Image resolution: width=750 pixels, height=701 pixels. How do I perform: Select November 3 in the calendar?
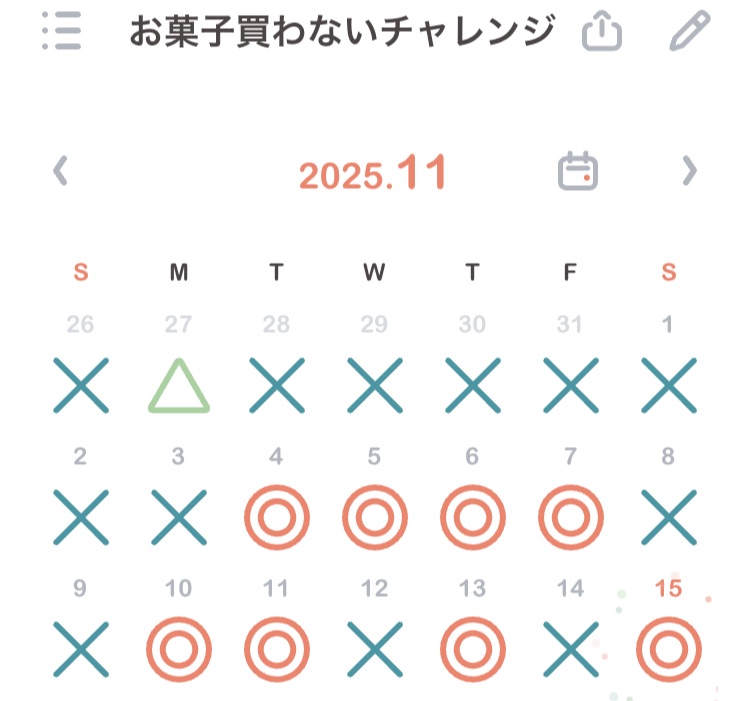(179, 518)
